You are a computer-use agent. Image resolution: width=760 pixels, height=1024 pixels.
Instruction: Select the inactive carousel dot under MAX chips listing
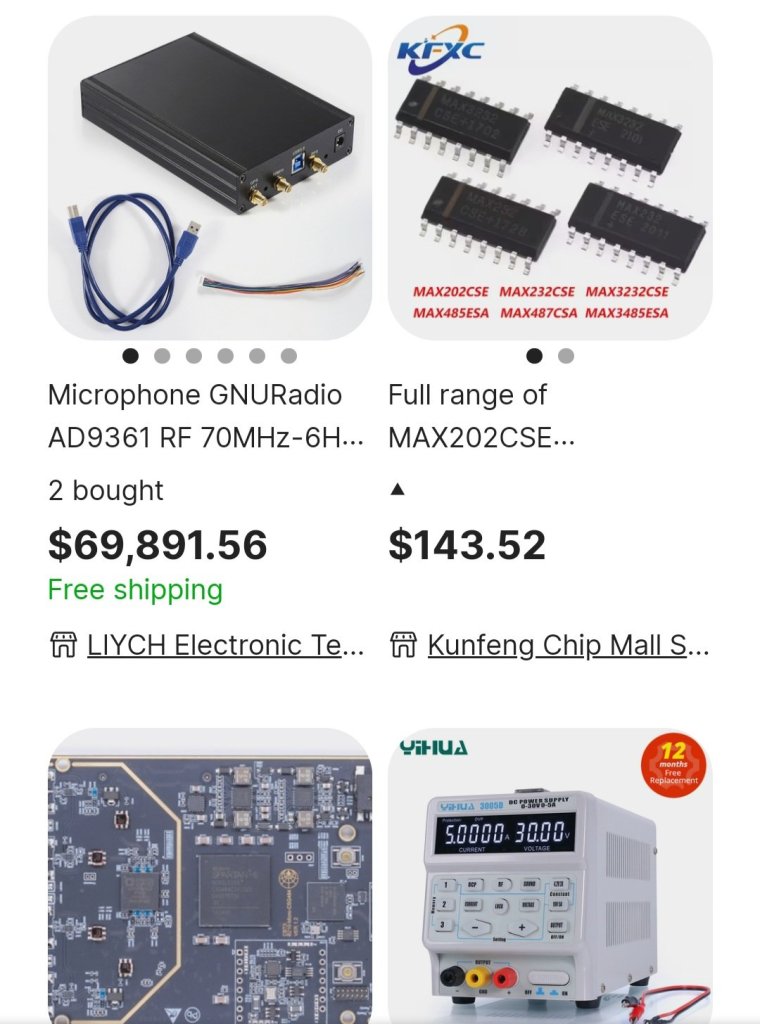[566, 354]
